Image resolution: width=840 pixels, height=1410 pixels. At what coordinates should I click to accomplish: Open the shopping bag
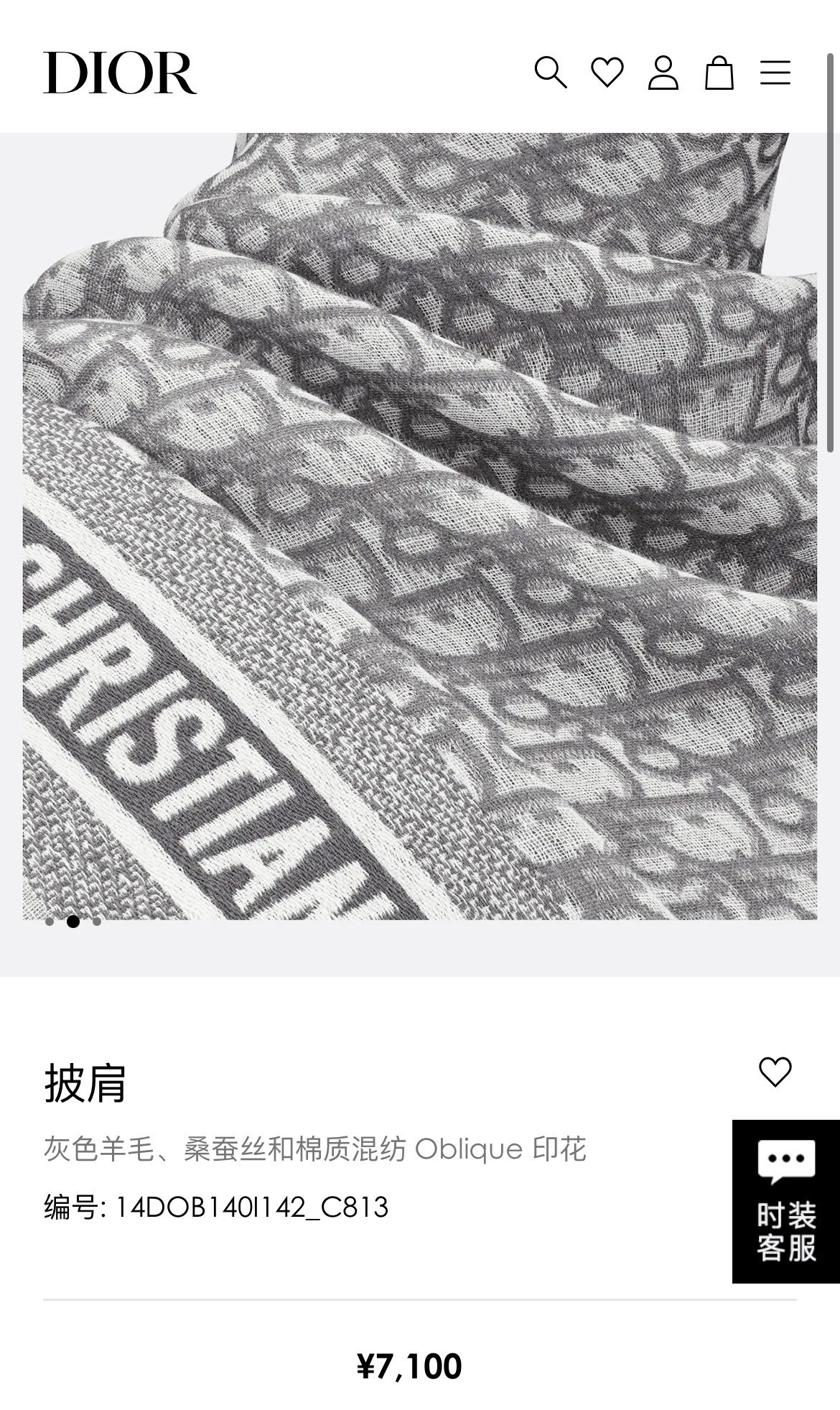tap(719, 73)
